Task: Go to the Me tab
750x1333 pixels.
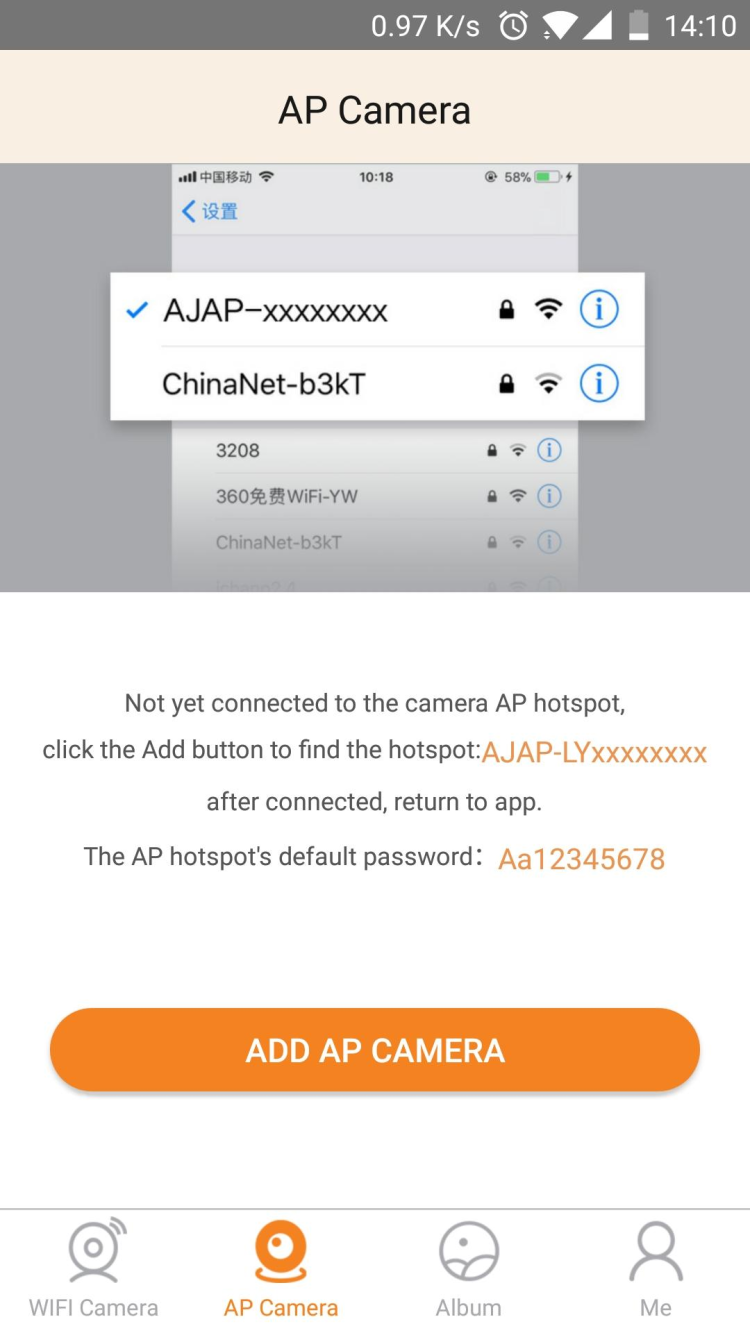Action: [656, 1268]
